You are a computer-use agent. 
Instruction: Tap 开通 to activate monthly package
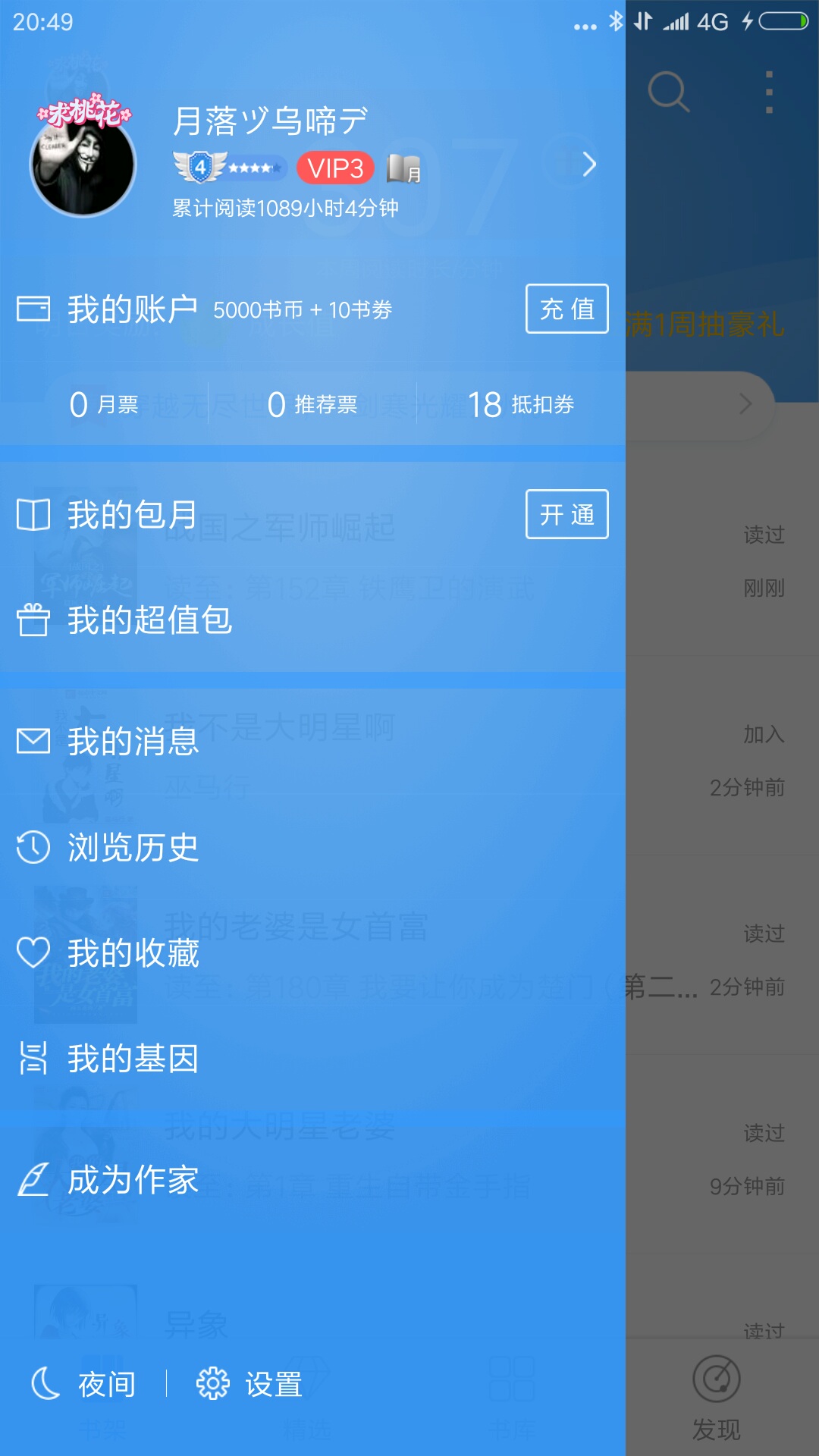click(566, 514)
